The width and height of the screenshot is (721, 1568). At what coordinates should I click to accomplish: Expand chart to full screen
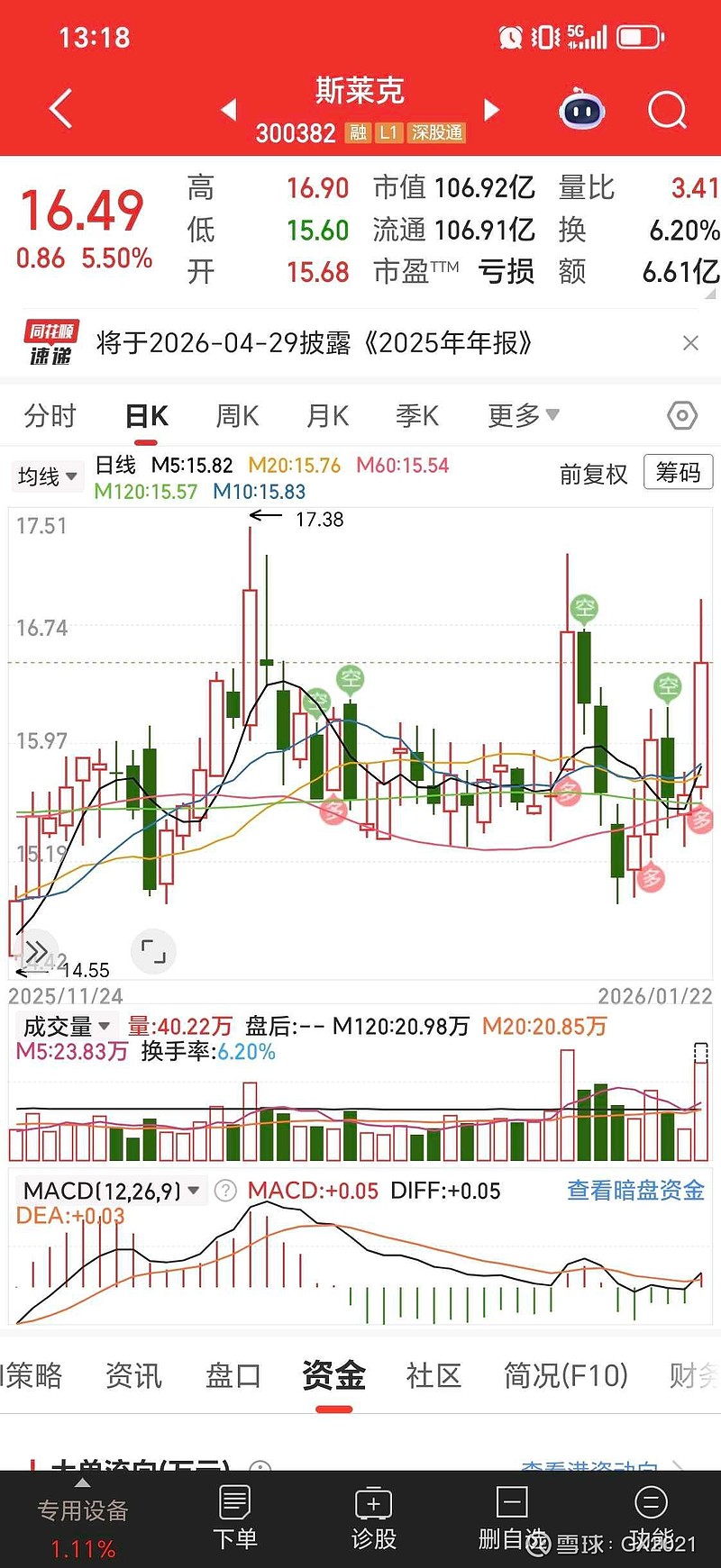[x=153, y=951]
